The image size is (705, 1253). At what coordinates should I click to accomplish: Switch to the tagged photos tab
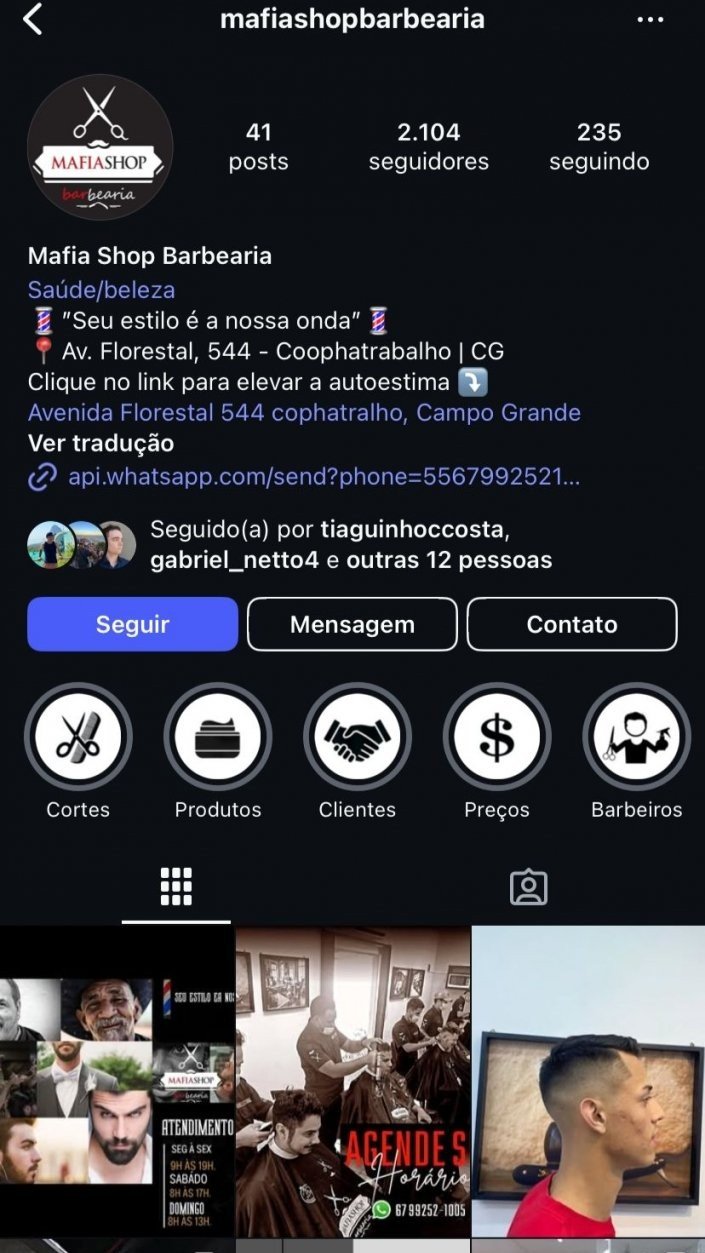pyautogui.click(x=528, y=887)
